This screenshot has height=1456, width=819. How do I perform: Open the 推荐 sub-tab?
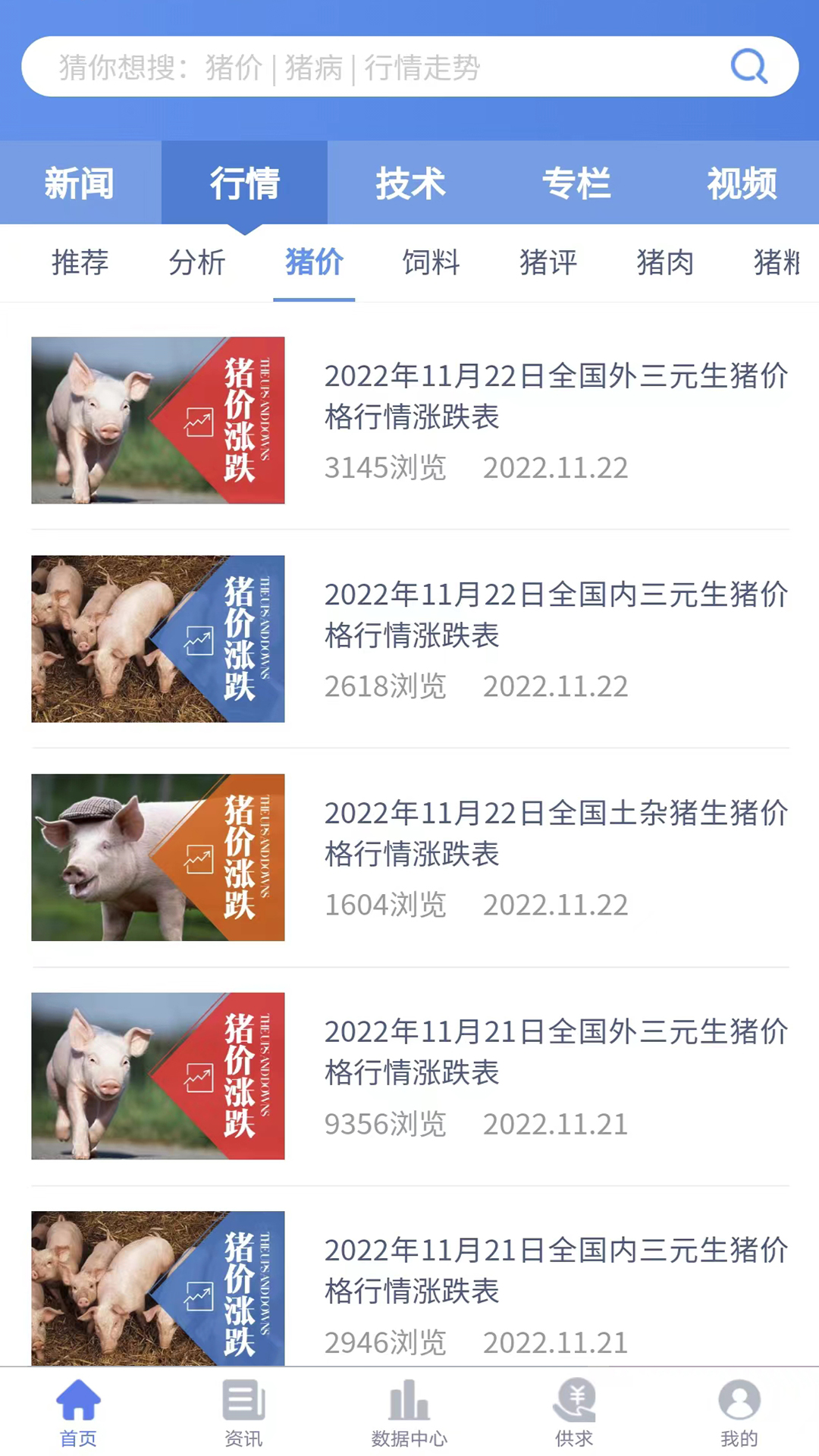80,264
